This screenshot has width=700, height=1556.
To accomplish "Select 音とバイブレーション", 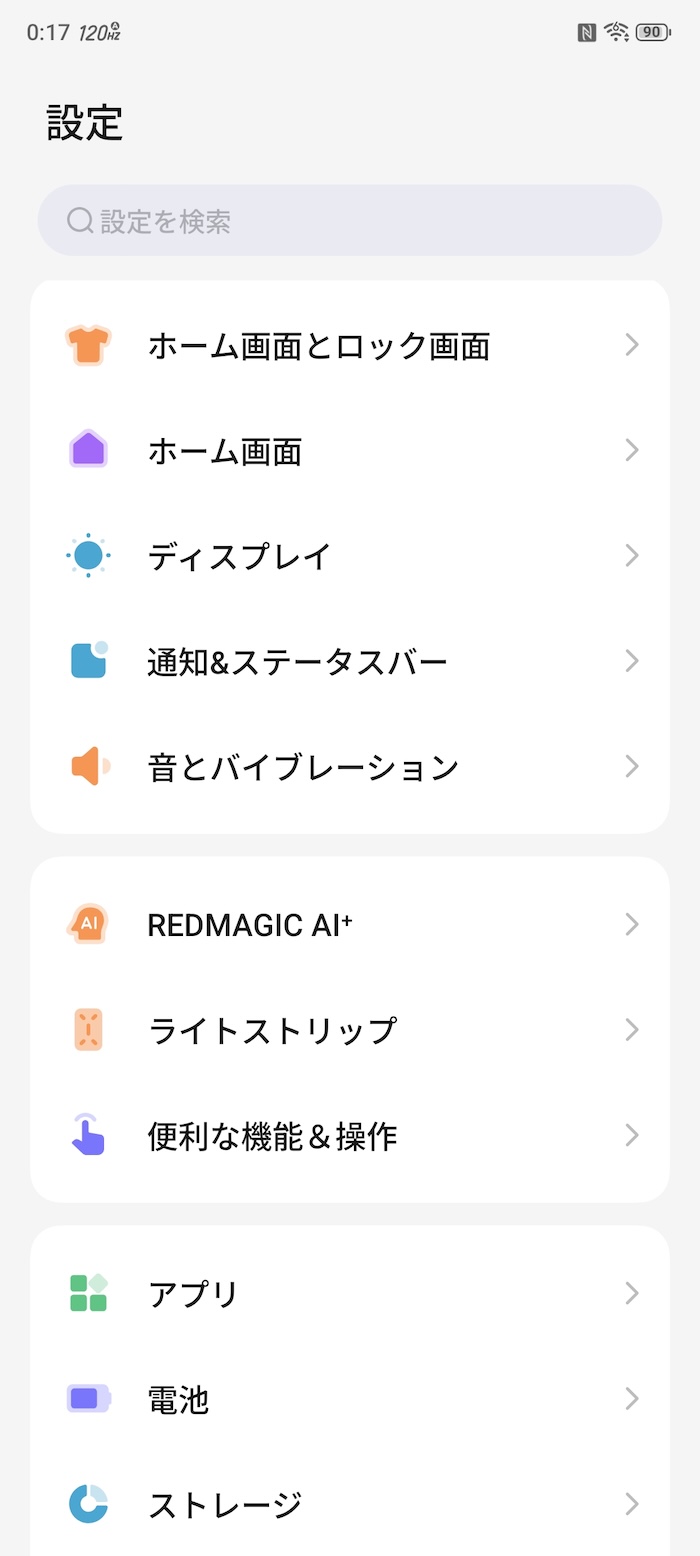I will coord(350,767).
